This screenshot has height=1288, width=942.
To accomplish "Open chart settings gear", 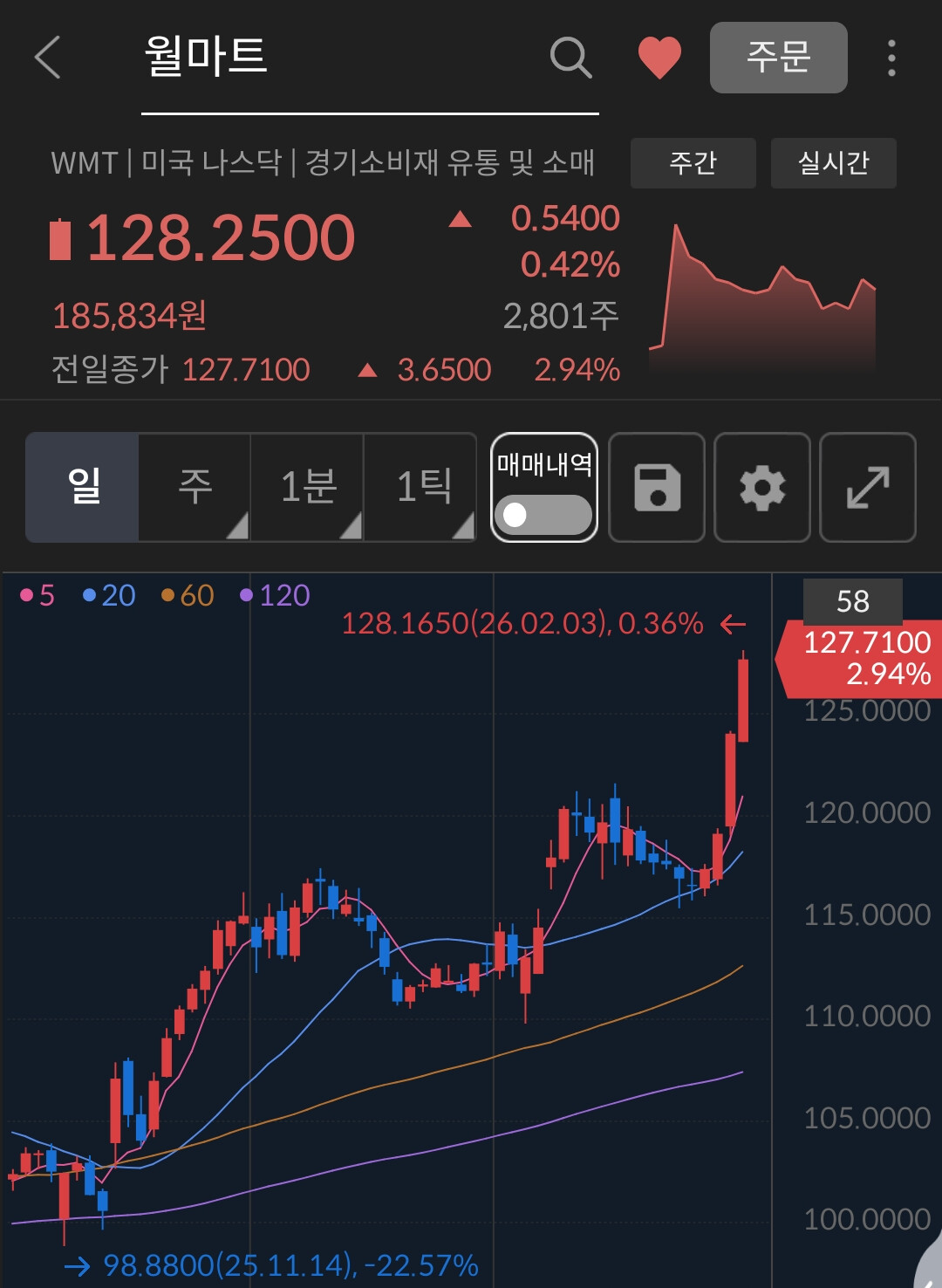I will [762, 487].
